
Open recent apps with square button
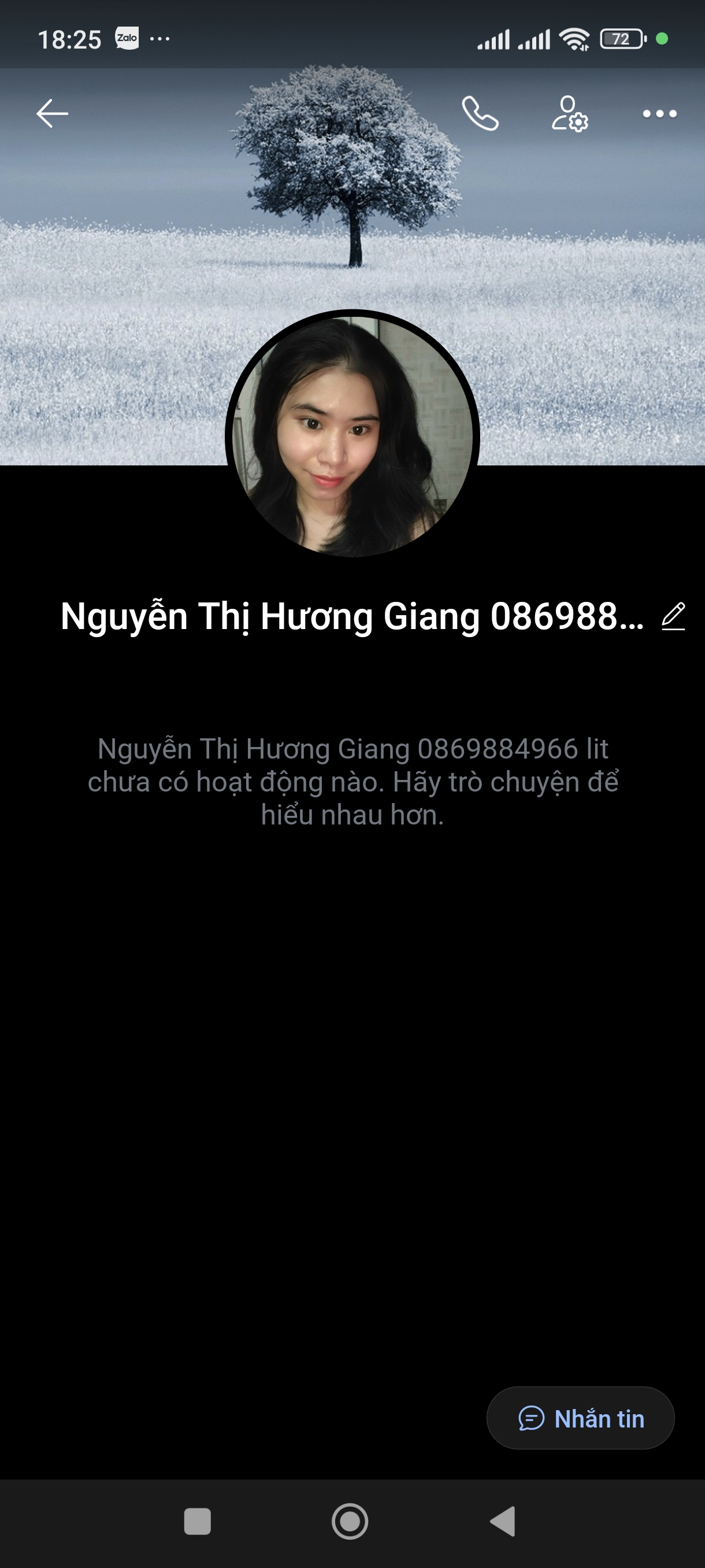point(197,1521)
